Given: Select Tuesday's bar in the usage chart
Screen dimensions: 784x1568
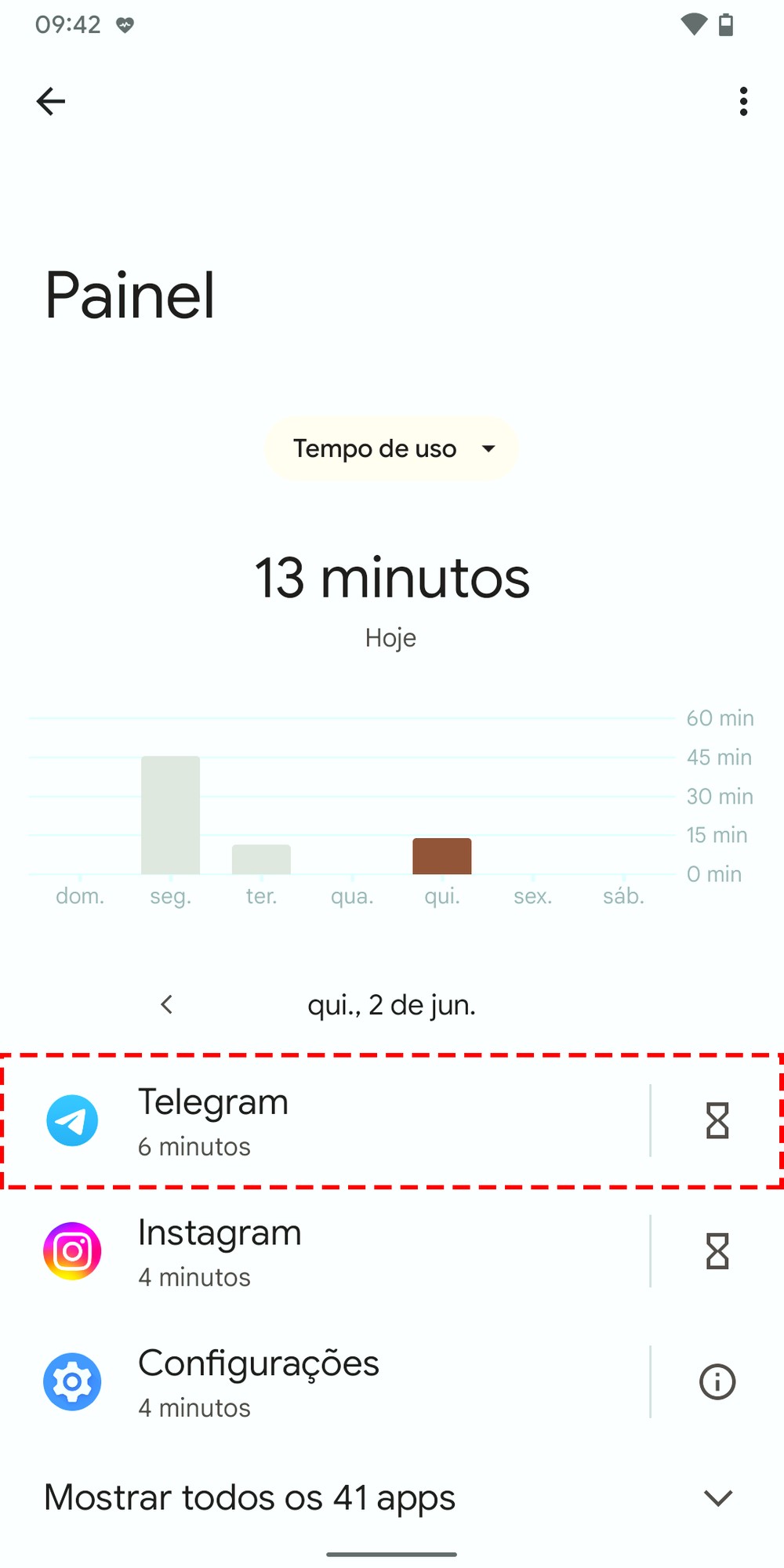Looking at the screenshot, I should [261, 859].
